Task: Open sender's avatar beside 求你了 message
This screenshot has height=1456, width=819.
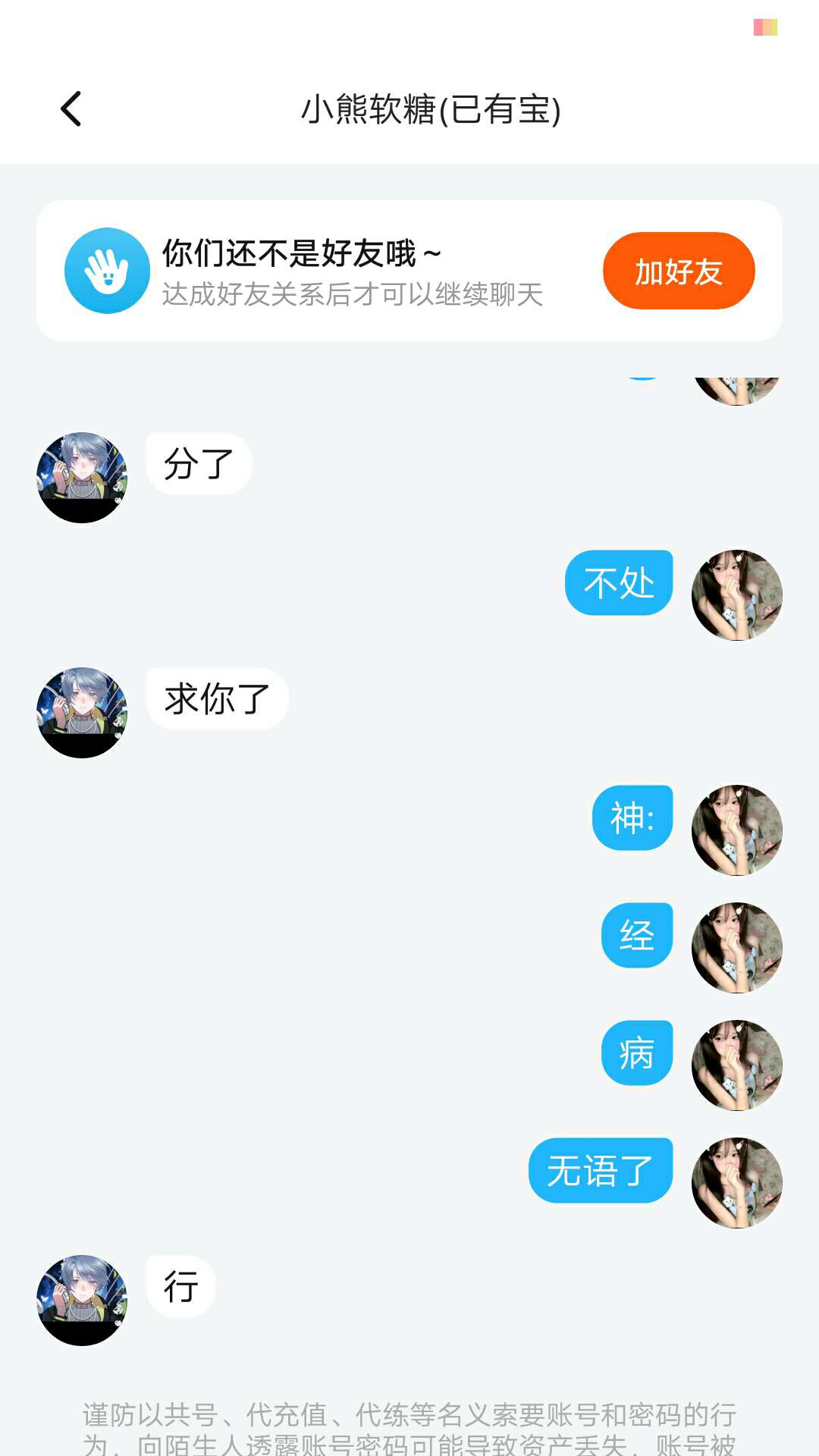Action: tap(82, 713)
